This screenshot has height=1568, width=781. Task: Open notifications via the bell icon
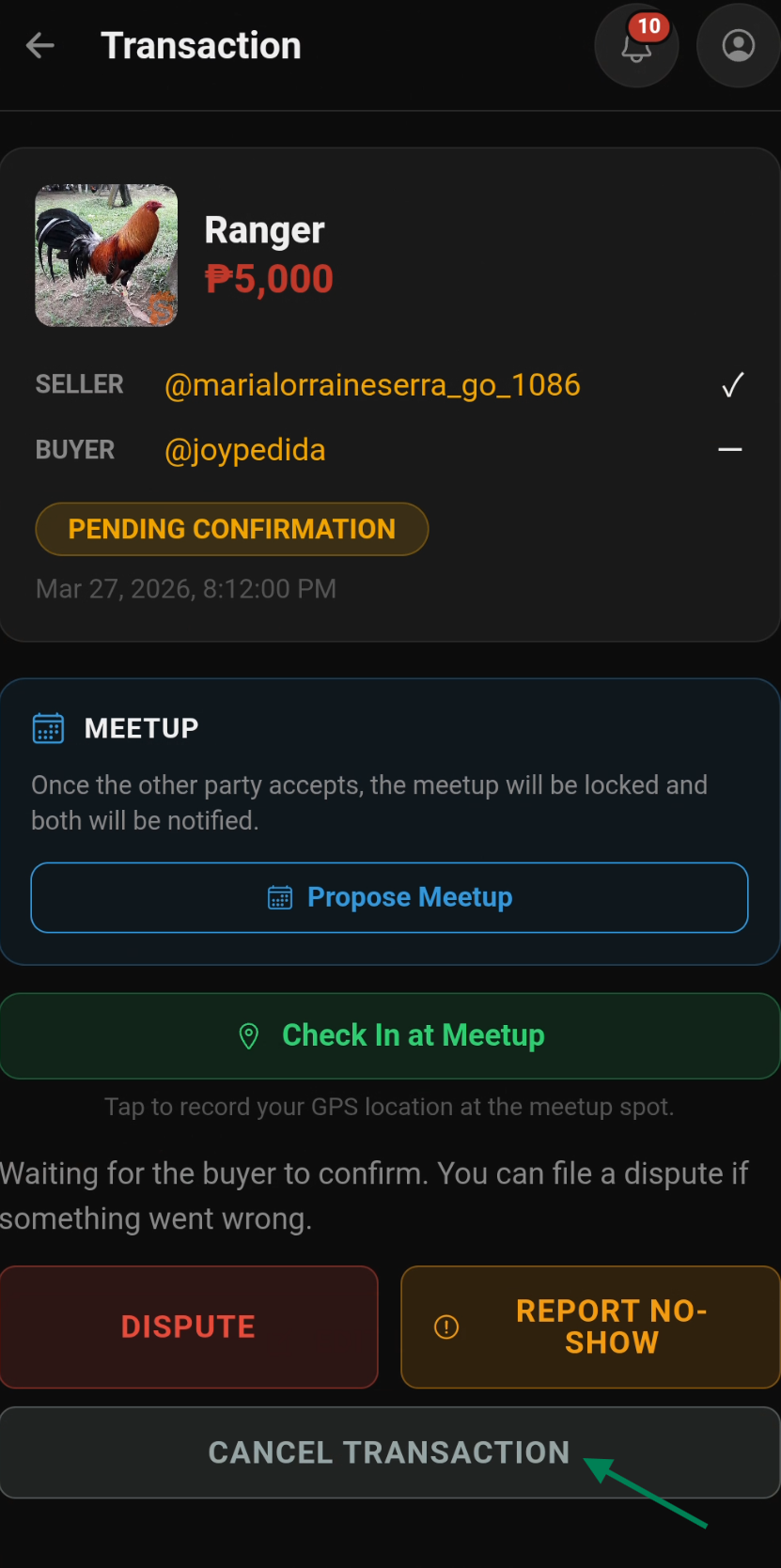(x=636, y=49)
